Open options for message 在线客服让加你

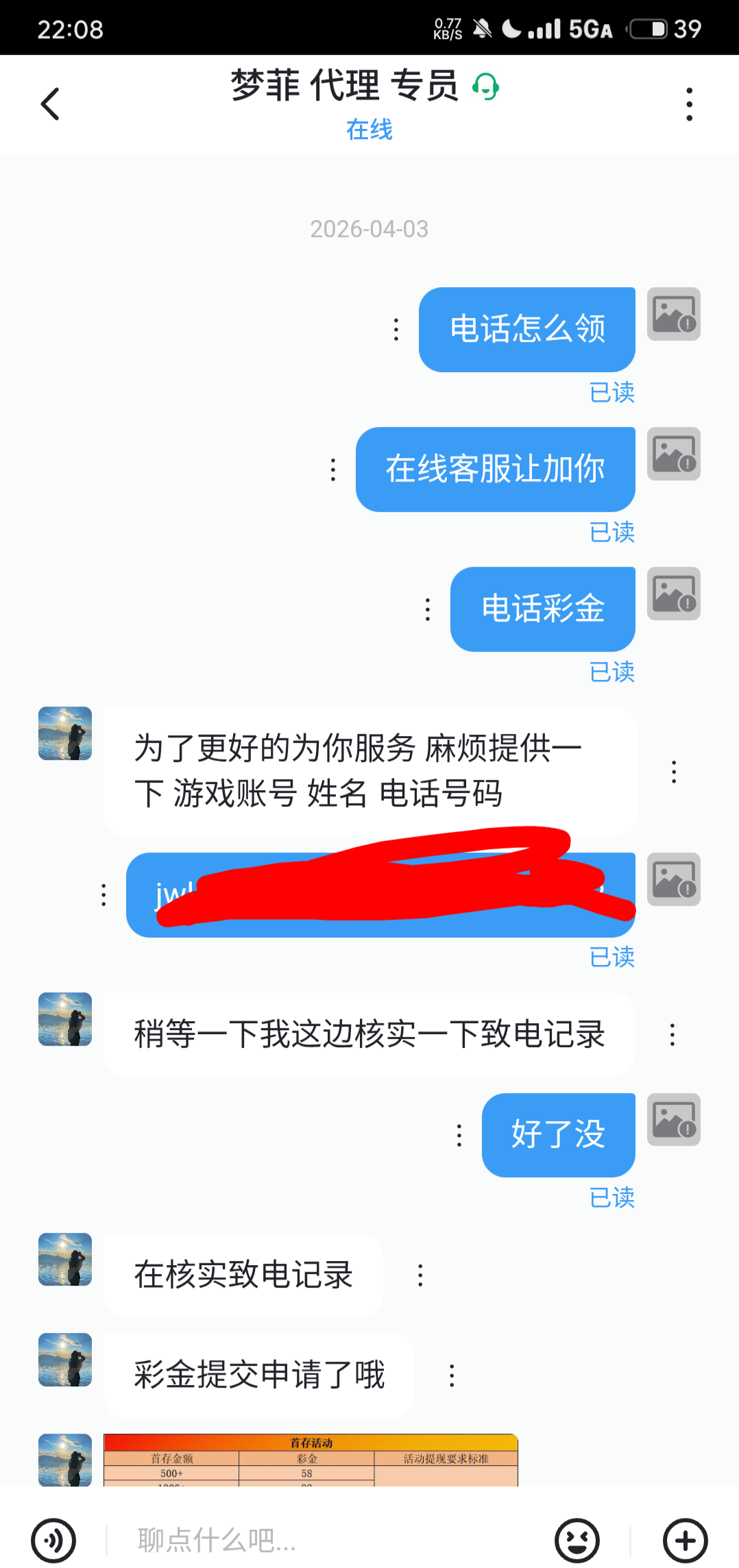[x=333, y=469]
